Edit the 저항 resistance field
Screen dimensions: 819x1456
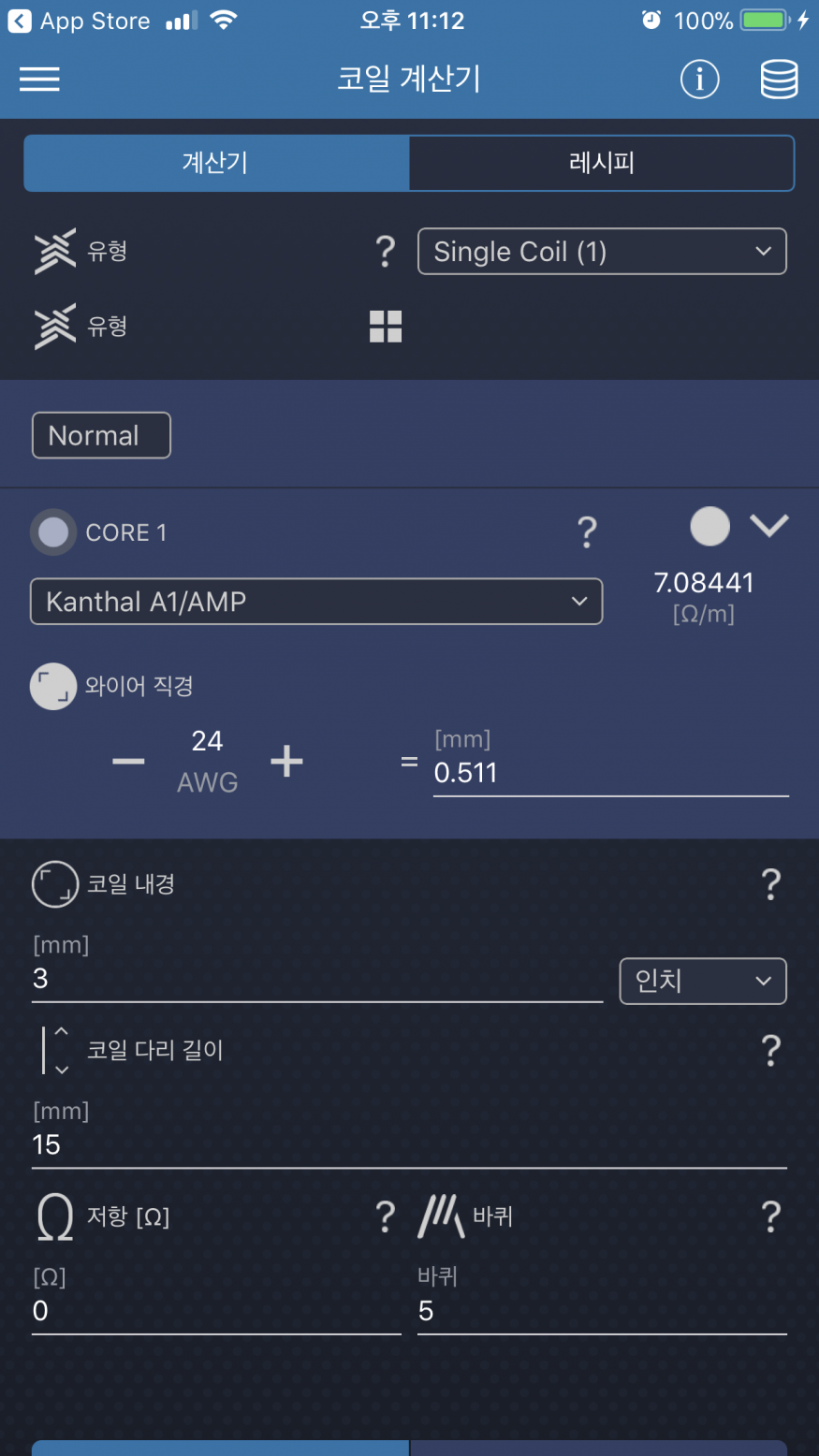pyautogui.click(x=216, y=1312)
